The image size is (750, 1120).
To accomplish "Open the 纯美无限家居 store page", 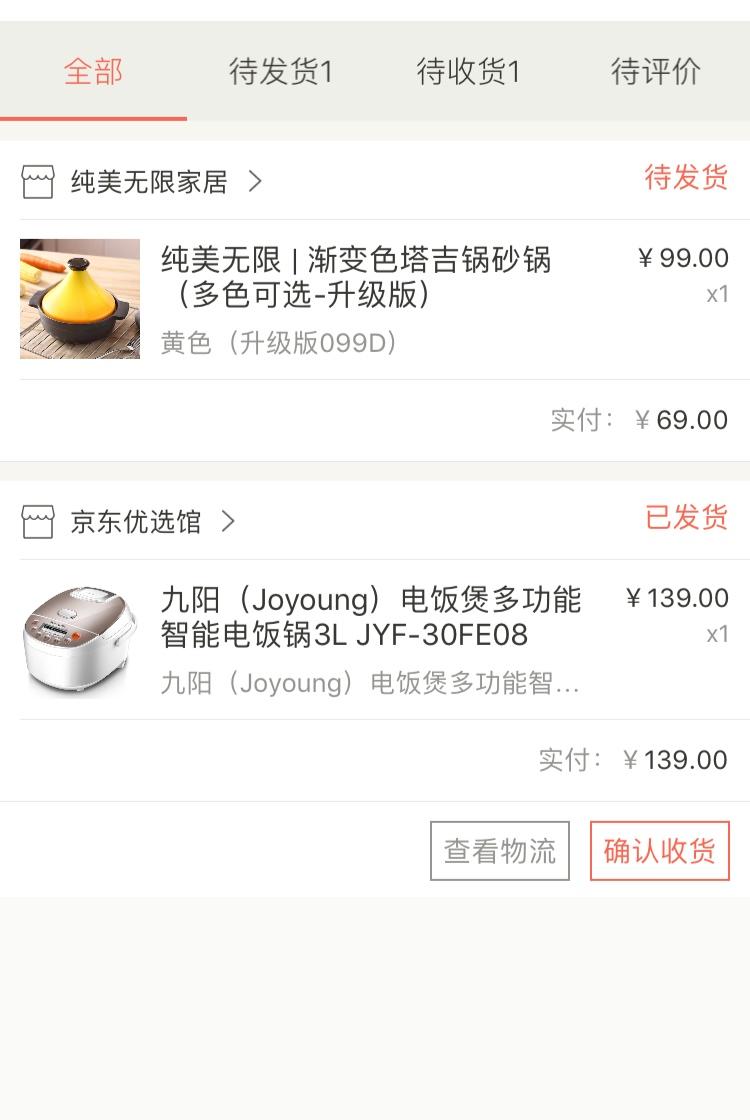I will [x=150, y=182].
